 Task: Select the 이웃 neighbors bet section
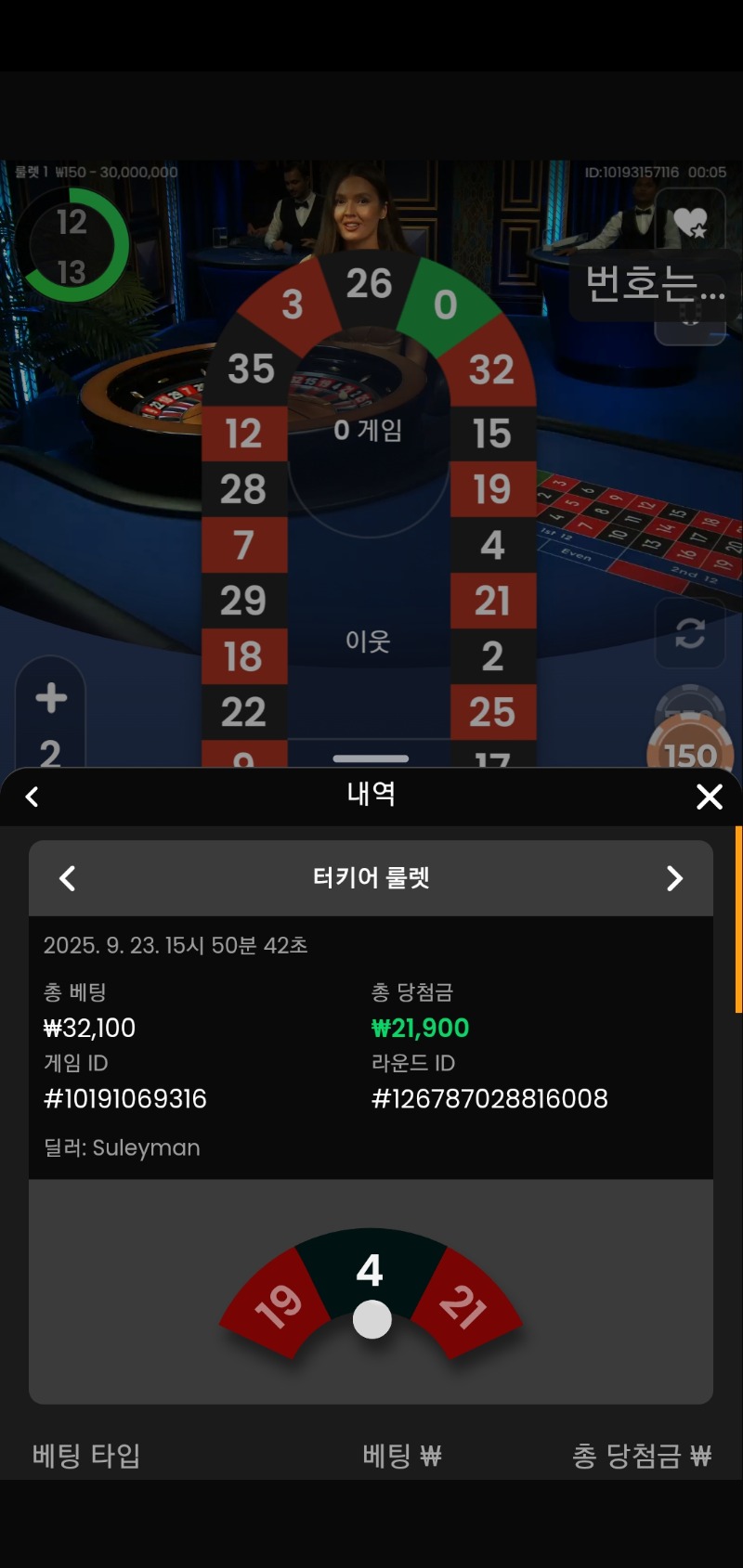pos(368,641)
